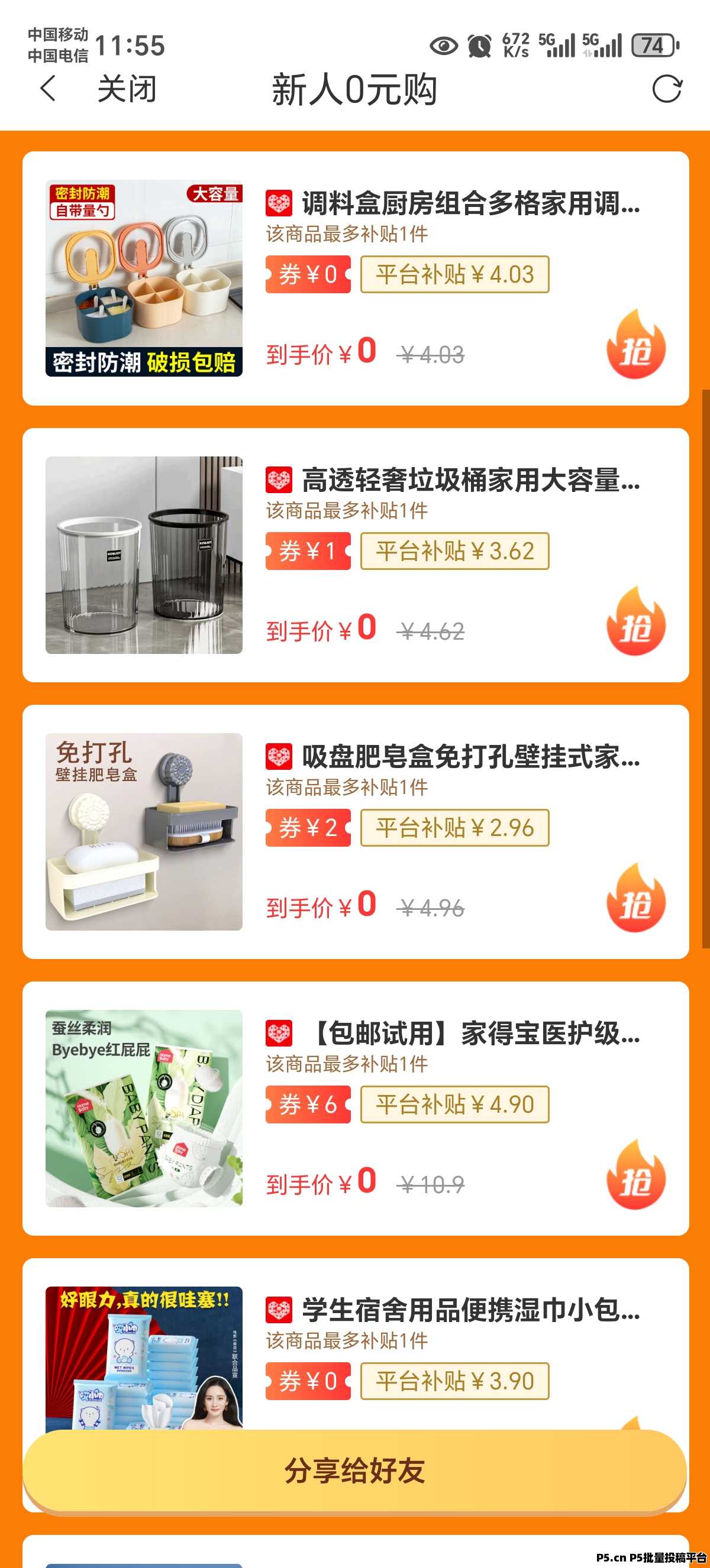This screenshot has height=1568, width=710.
Task: Go back with the arrow icon
Action: 47,89
